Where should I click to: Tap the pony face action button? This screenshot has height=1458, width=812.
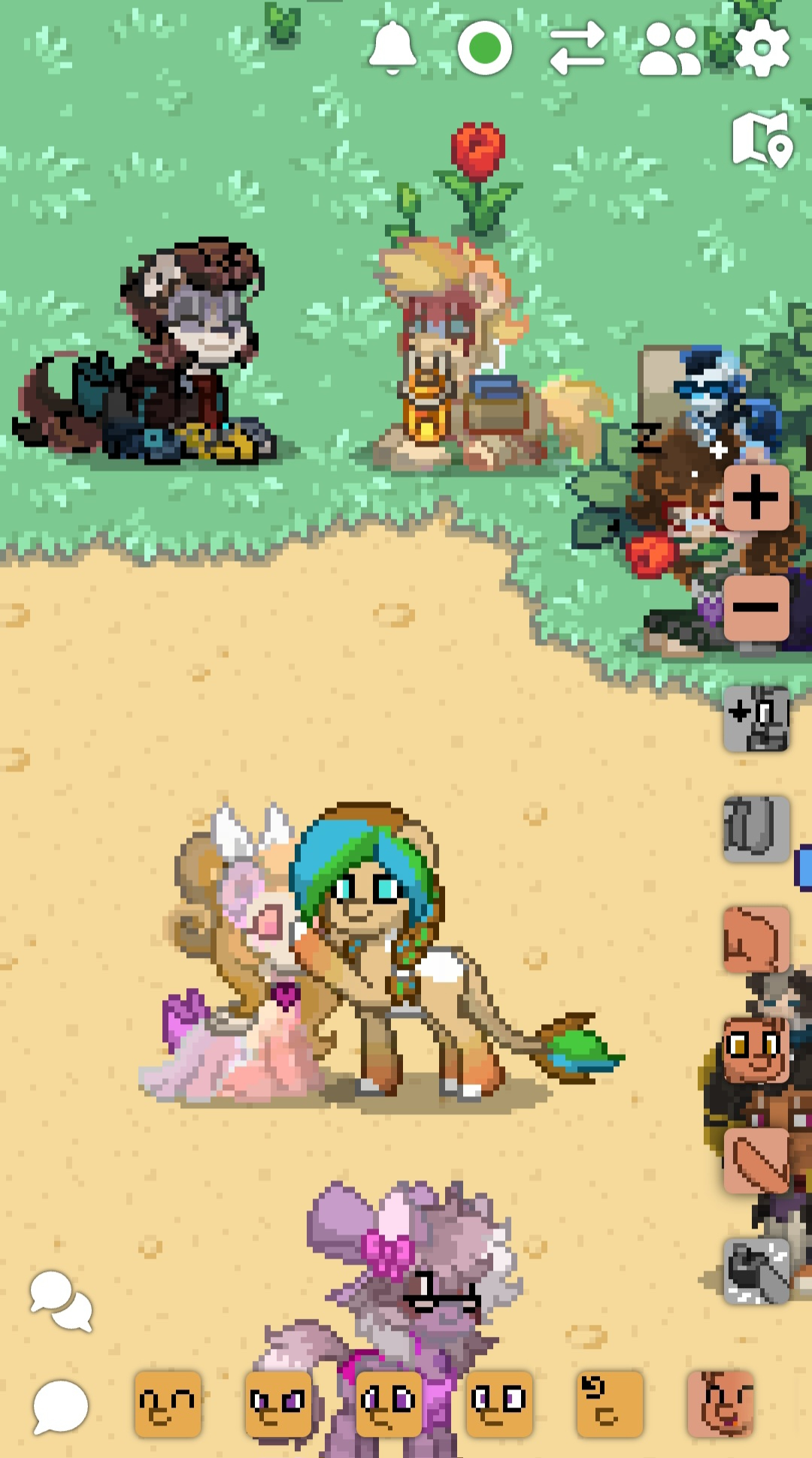(x=756, y=1050)
